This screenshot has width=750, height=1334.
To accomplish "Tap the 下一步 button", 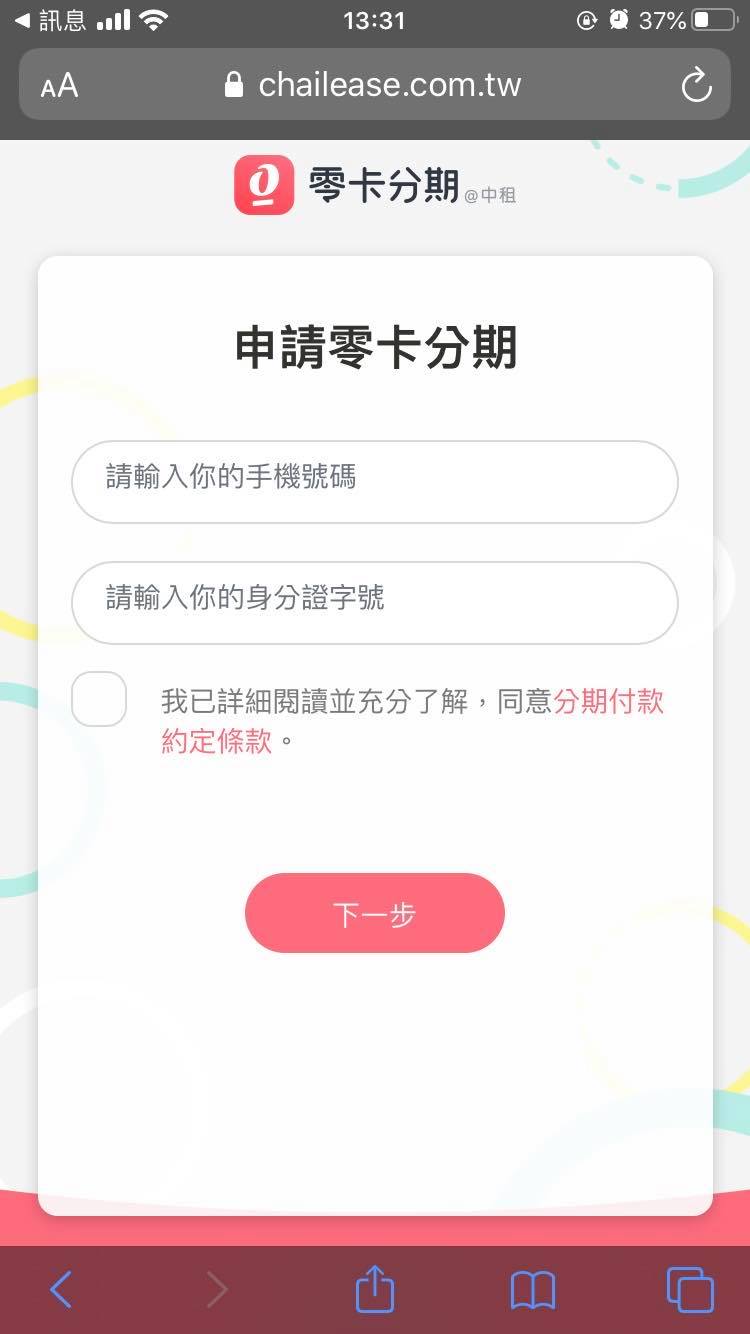I will tap(375, 913).
